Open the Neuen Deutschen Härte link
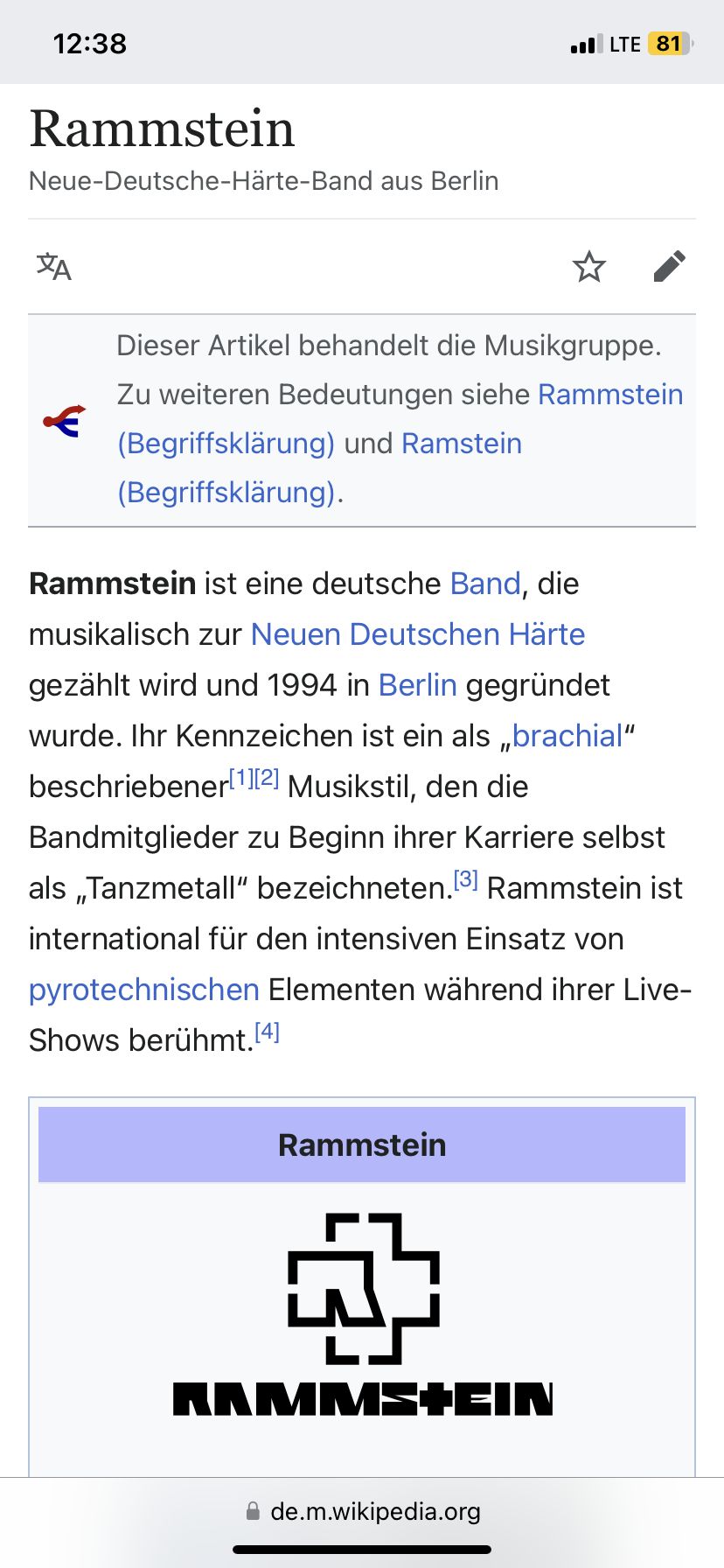724x1568 pixels. coord(417,634)
